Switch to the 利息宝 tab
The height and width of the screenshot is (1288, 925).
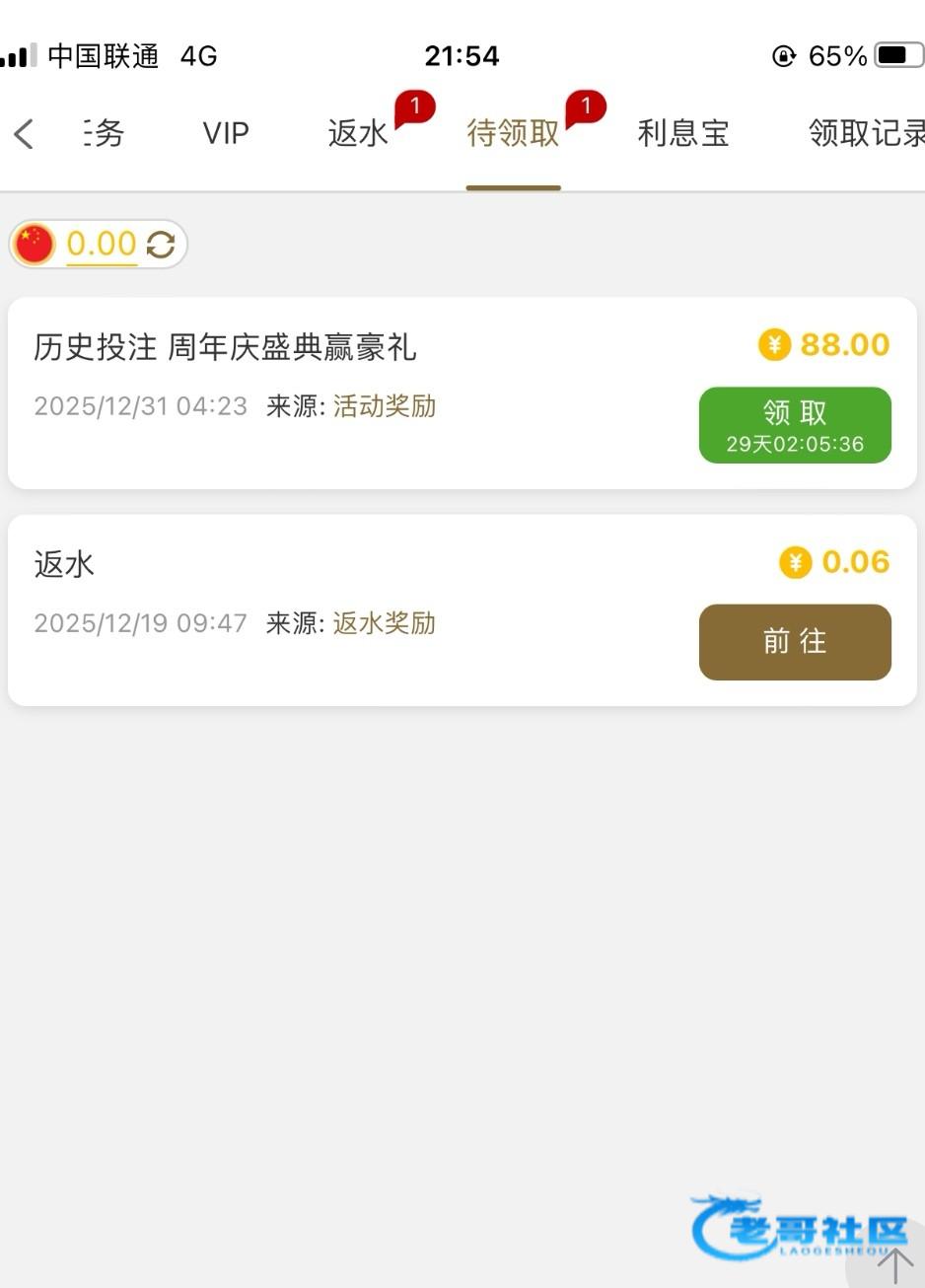pos(683,133)
